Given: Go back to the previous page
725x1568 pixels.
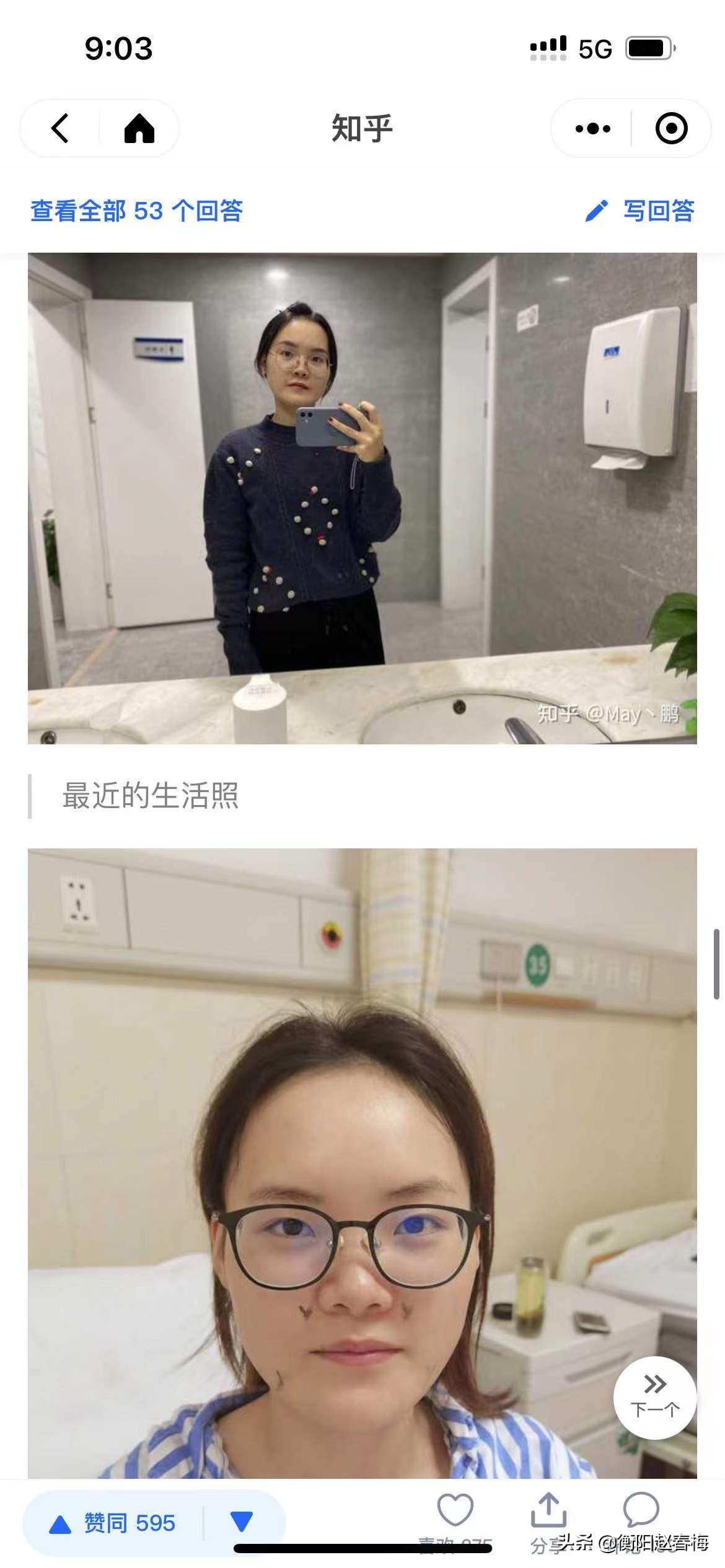Looking at the screenshot, I should coord(60,128).
